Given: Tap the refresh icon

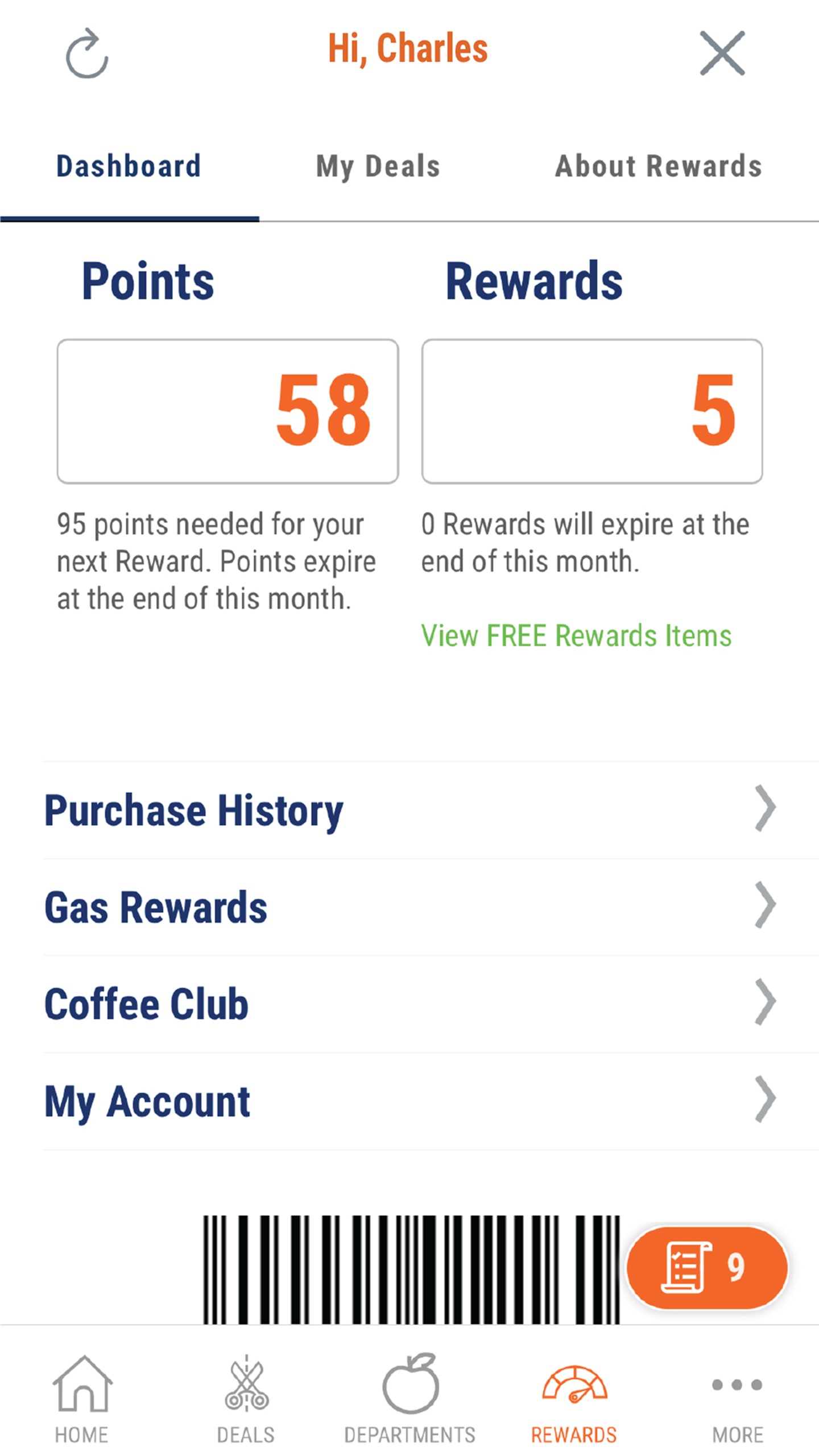Looking at the screenshot, I should 87,53.
